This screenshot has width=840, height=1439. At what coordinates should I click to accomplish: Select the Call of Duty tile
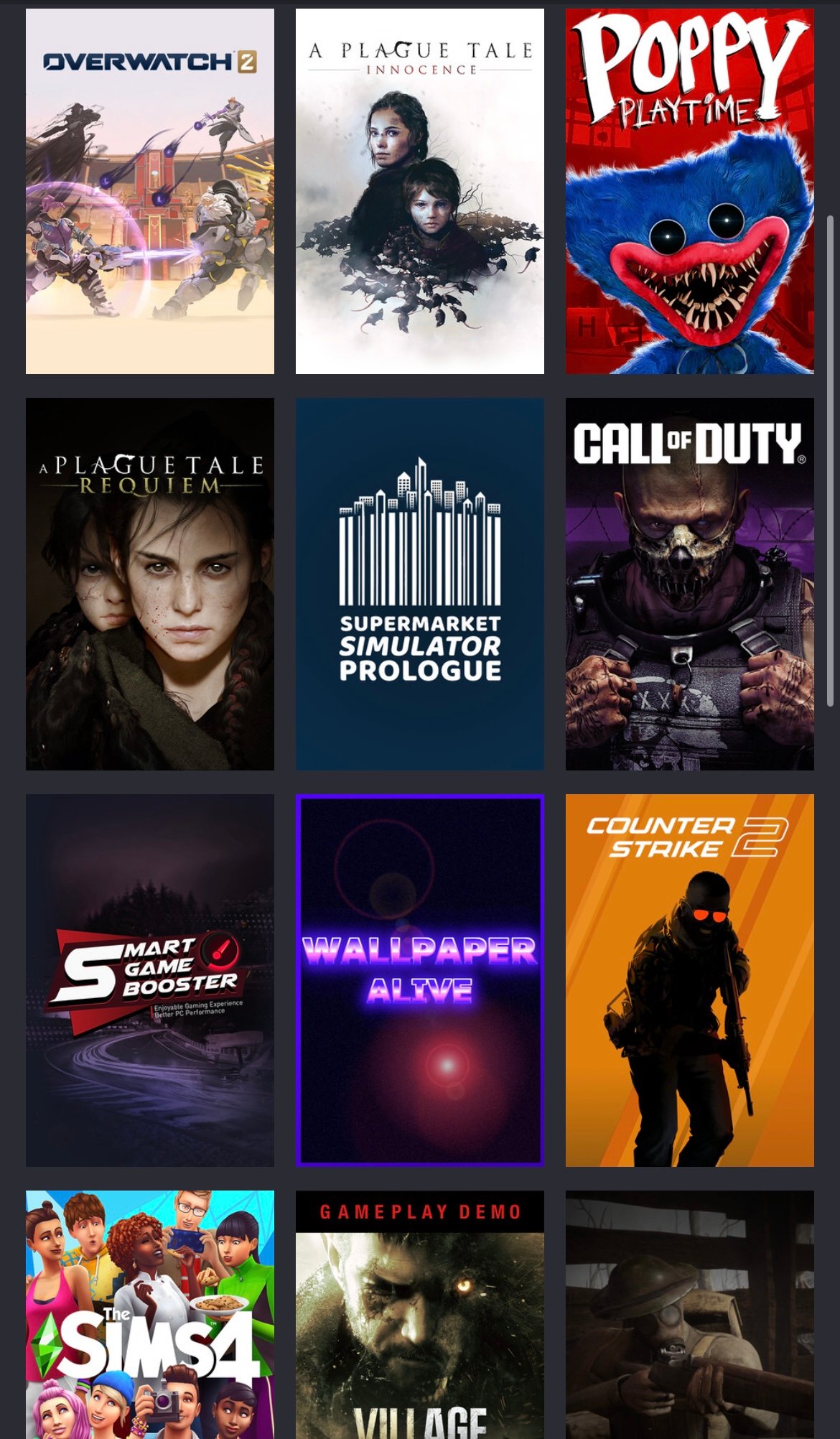(x=689, y=584)
